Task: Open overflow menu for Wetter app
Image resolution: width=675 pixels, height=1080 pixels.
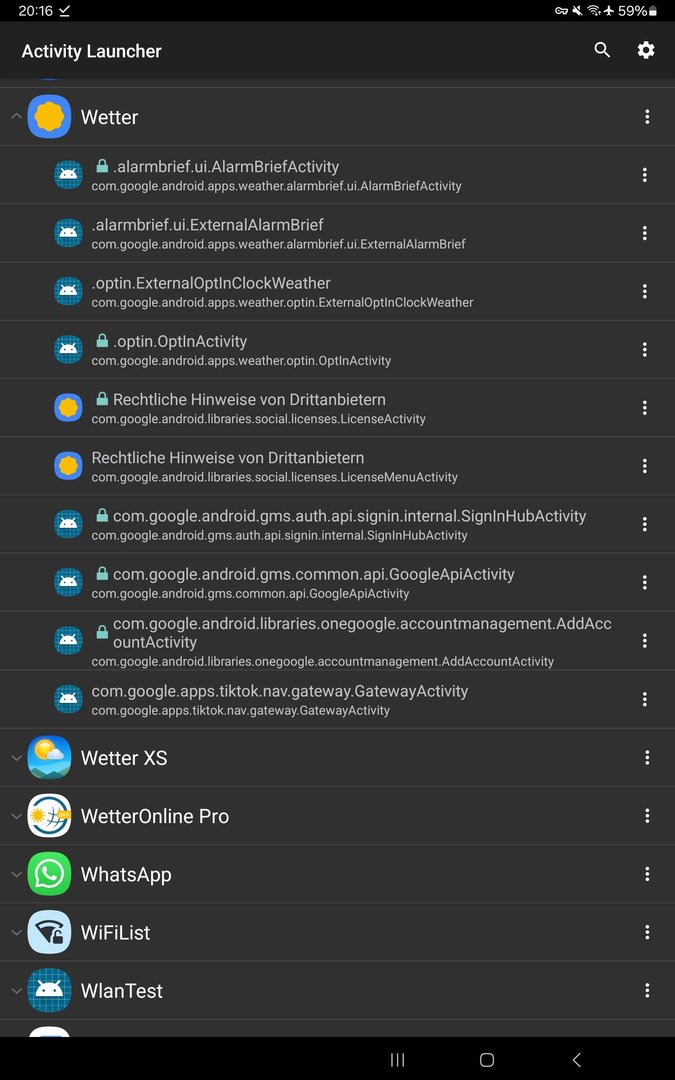Action: coord(647,117)
